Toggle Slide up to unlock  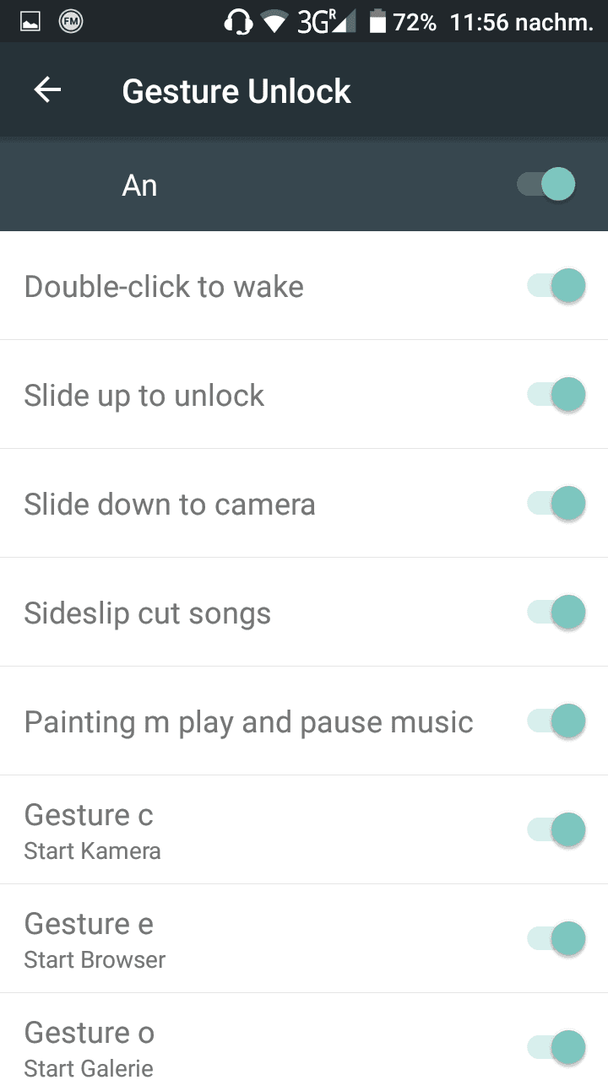(556, 395)
